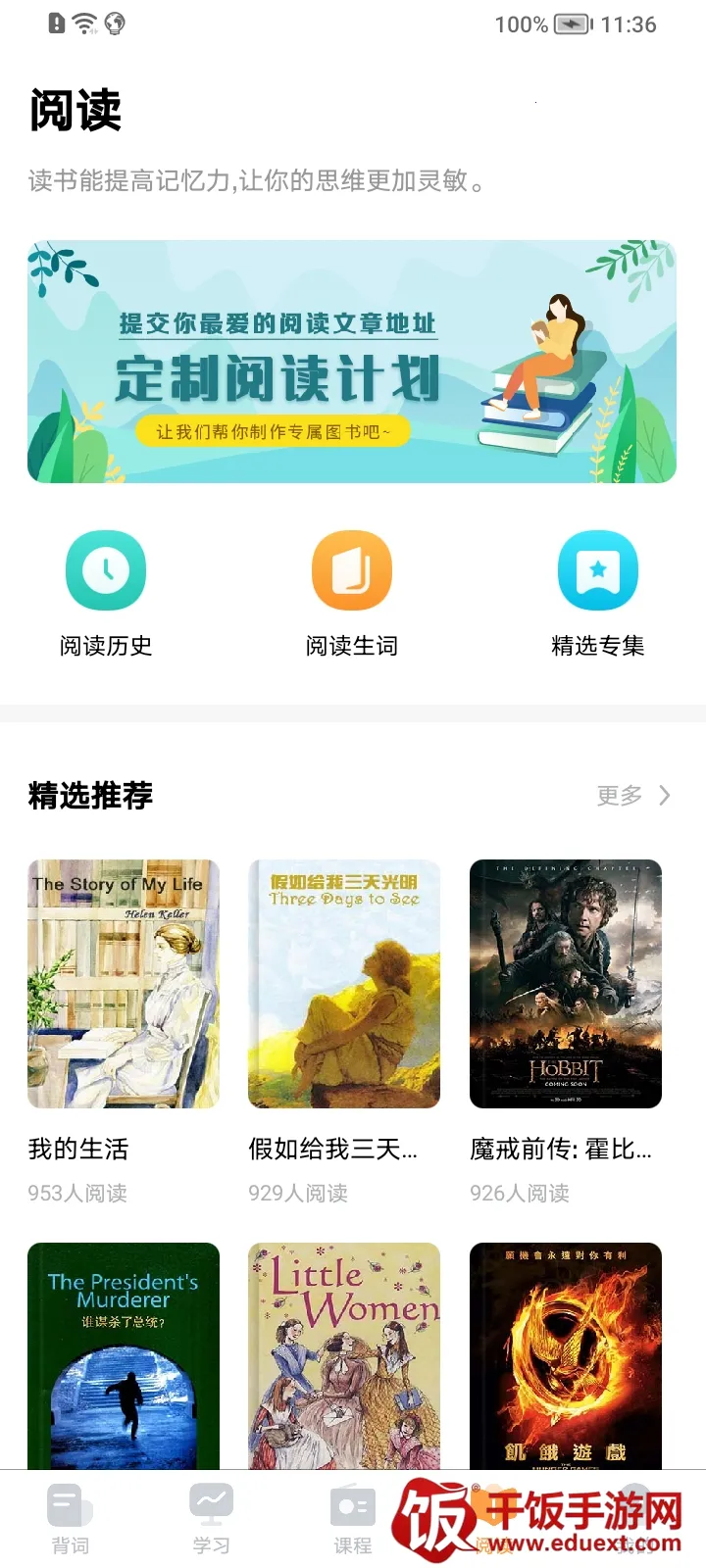Open the book 假如给我三天光明
706x1568 pixels.
[344, 984]
